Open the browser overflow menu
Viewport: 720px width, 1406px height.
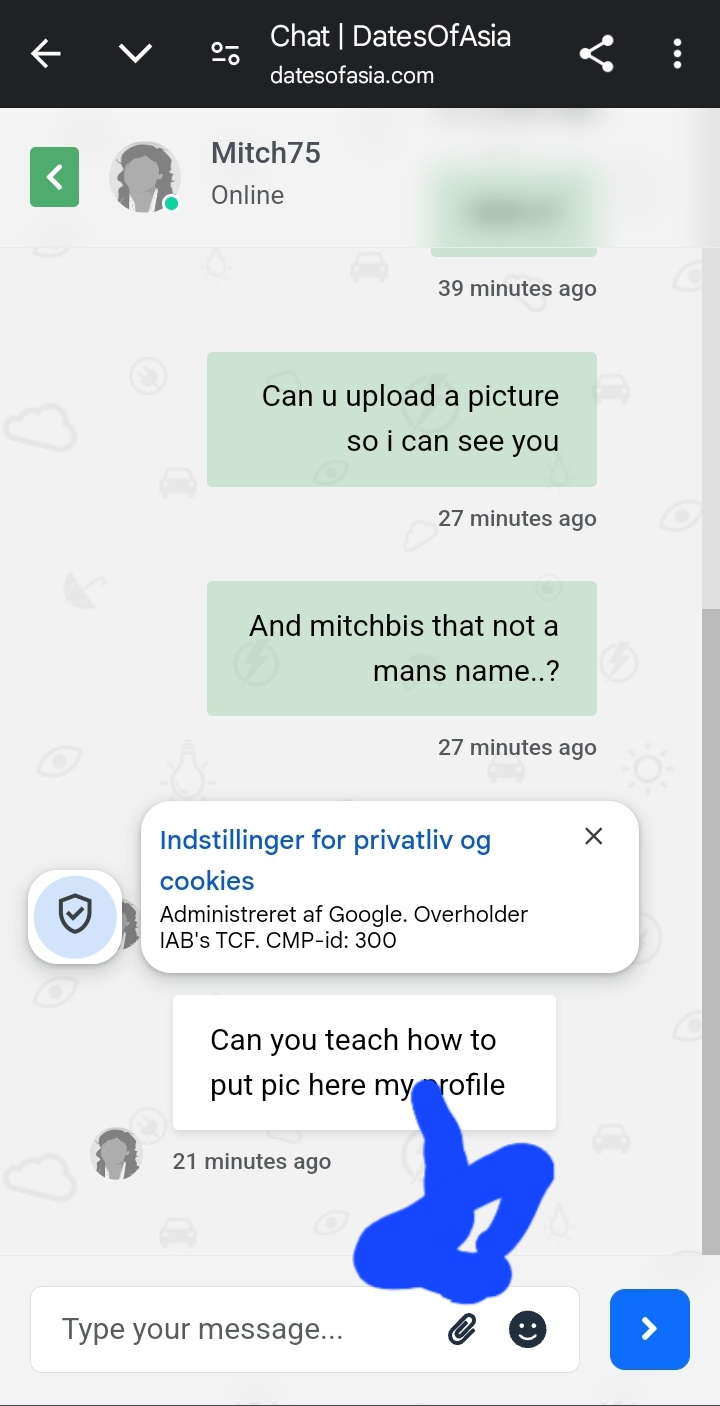tap(677, 54)
